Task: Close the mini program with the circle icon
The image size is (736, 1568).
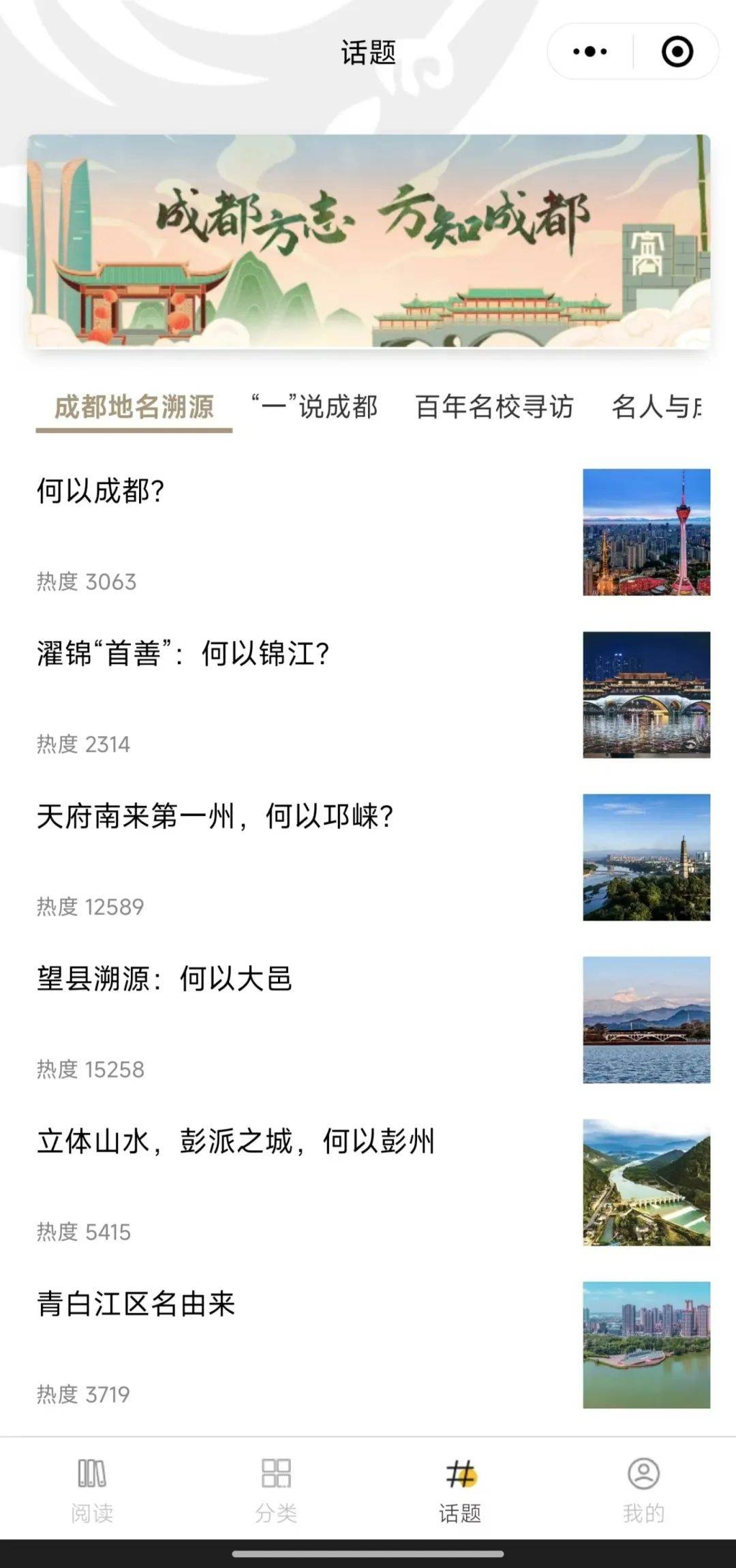Action: click(677, 52)
